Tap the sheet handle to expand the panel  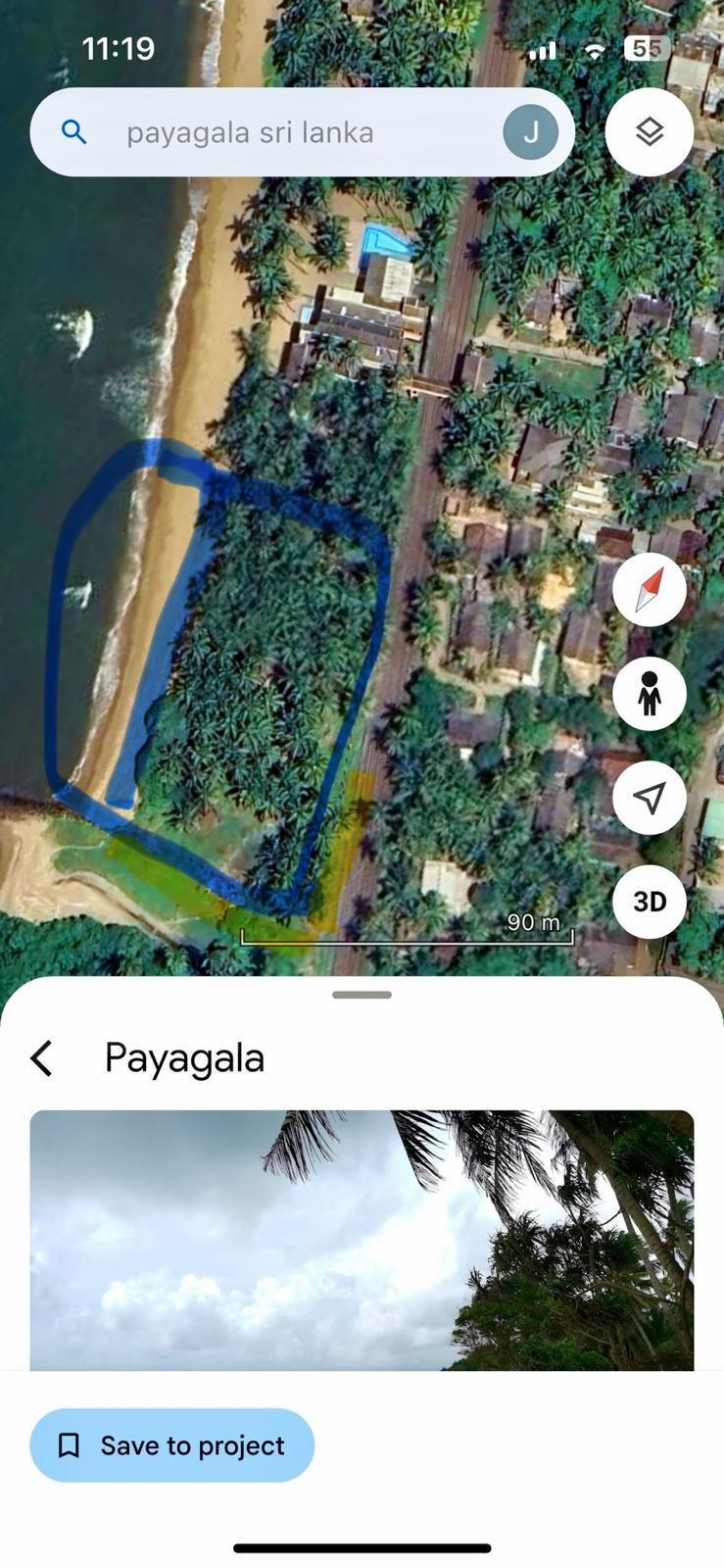[x=362, y=995]
